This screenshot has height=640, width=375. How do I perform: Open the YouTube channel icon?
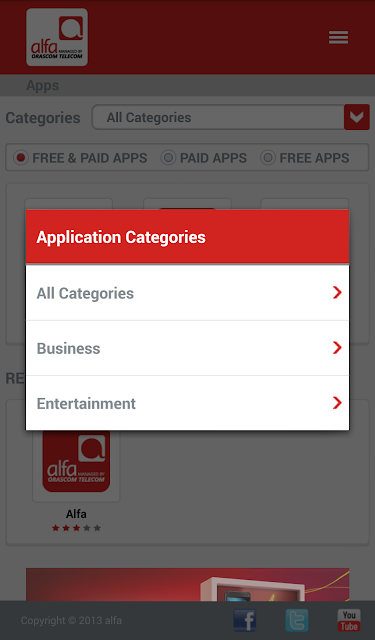click(349, 620)
